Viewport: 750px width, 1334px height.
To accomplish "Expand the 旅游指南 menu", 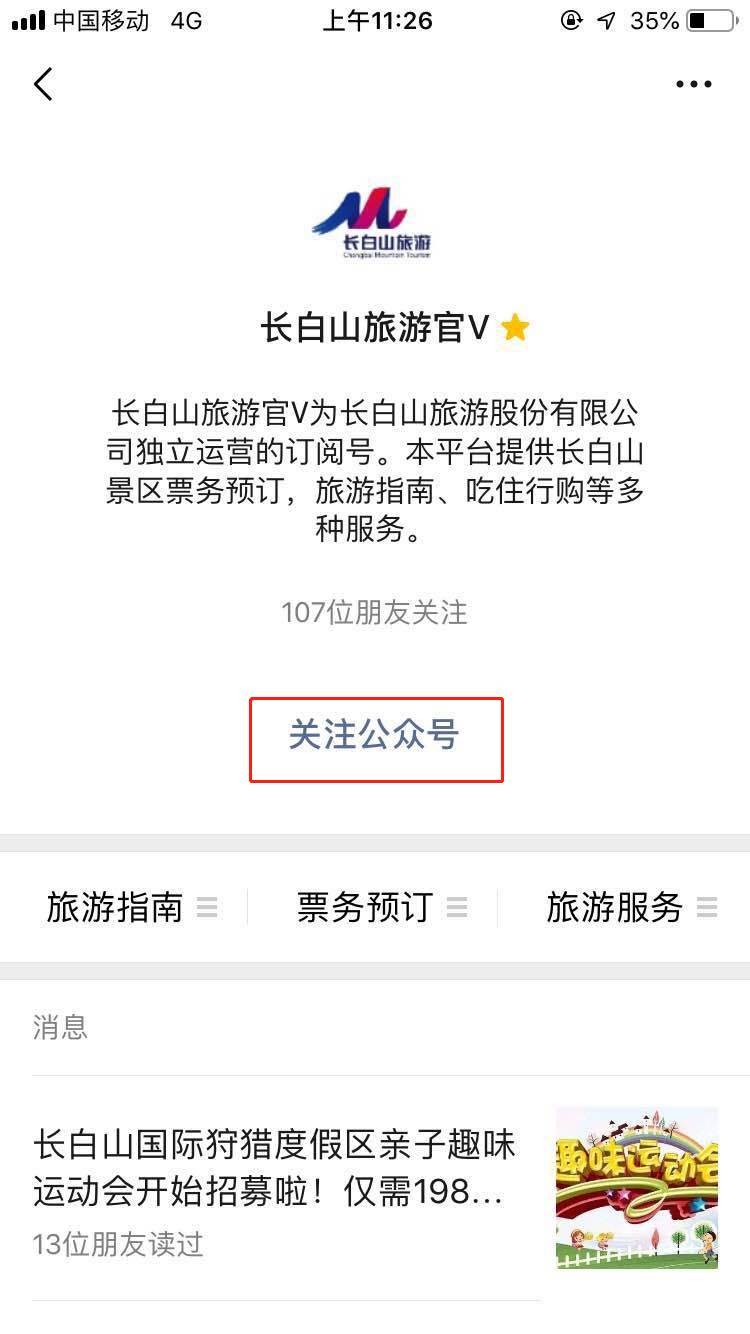I will pyautogui.click(x=130, y=907).
